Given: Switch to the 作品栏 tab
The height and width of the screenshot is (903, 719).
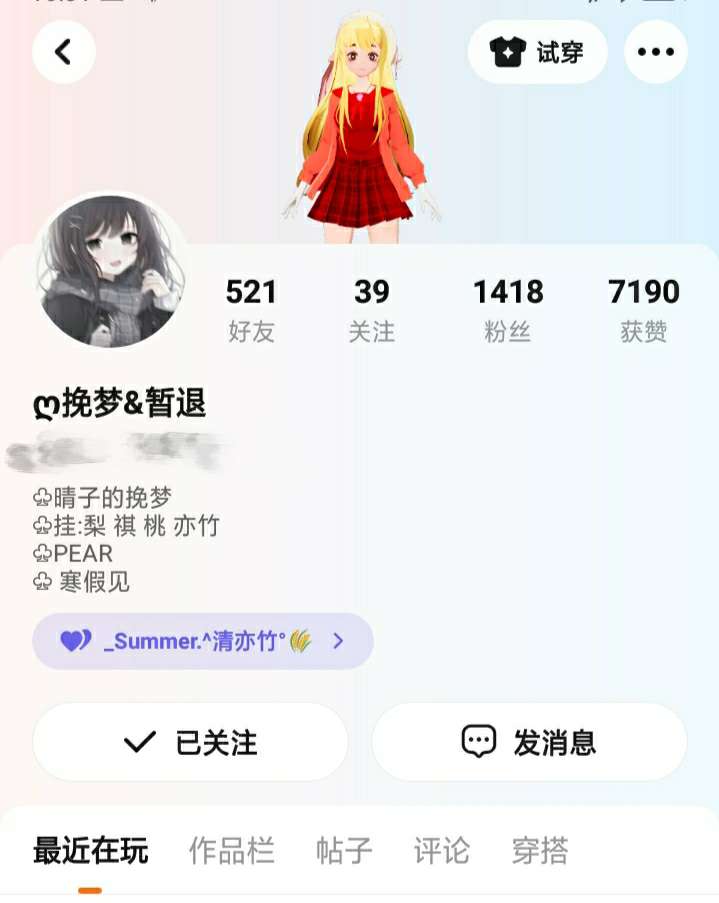Looking at the screenshot, I should coord(232,851).
